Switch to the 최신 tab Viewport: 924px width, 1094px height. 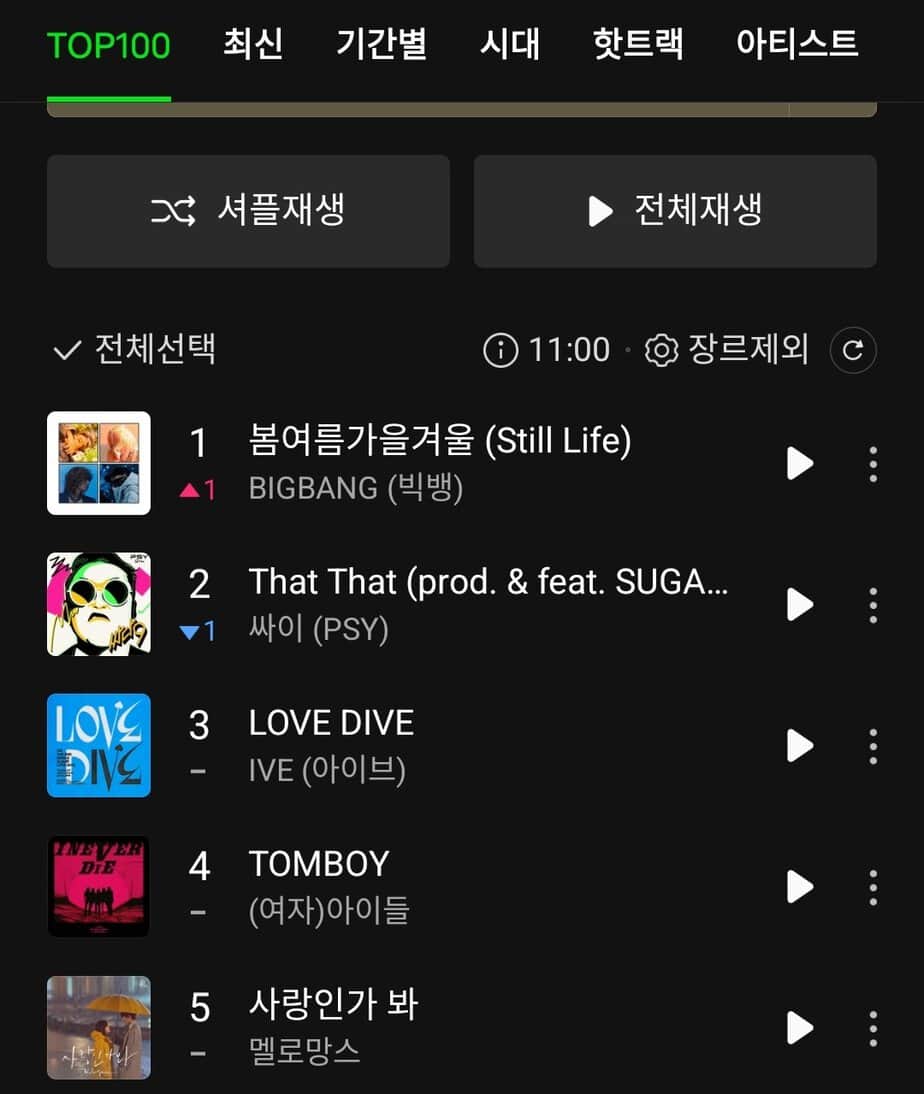[x=253, y=45]
